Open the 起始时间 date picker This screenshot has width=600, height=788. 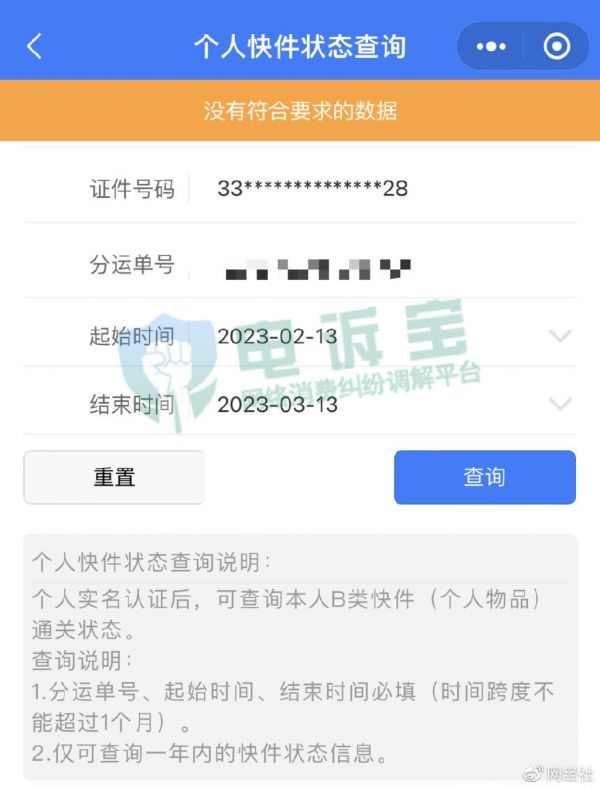(x=390, y=336)
